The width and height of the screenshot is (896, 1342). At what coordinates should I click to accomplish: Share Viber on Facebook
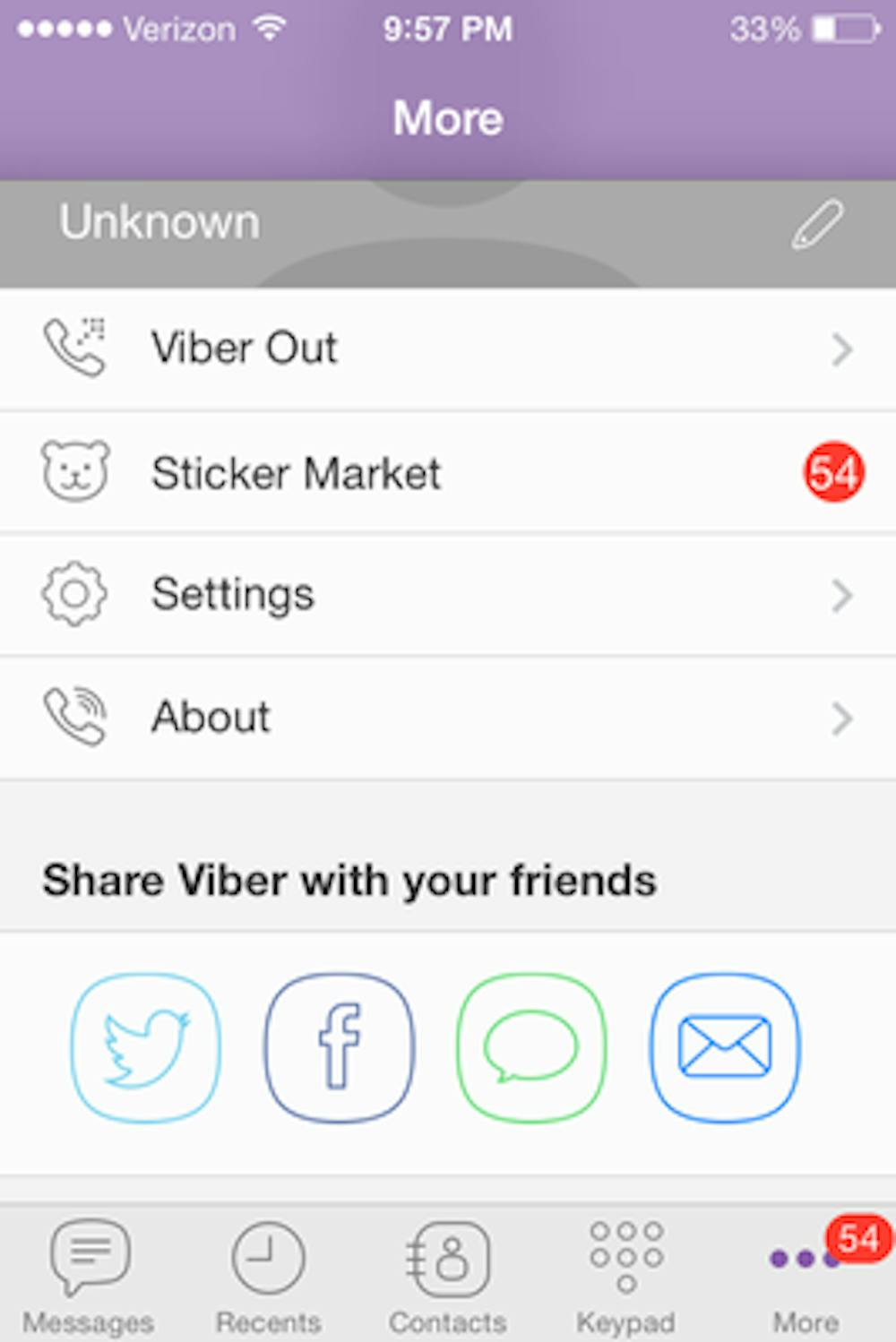(x=339, y=1047)
